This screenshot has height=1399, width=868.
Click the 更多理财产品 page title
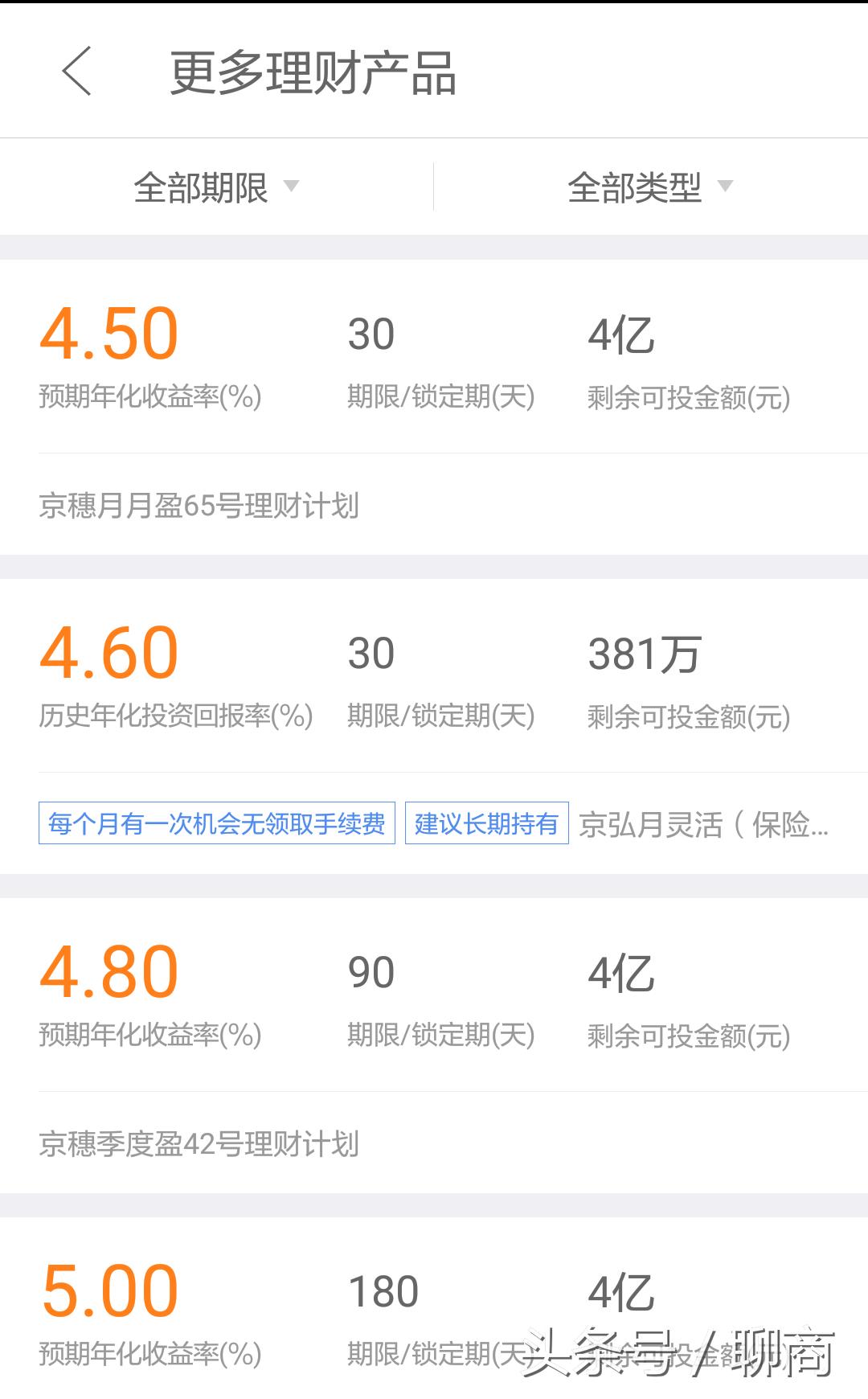[312, 72]
